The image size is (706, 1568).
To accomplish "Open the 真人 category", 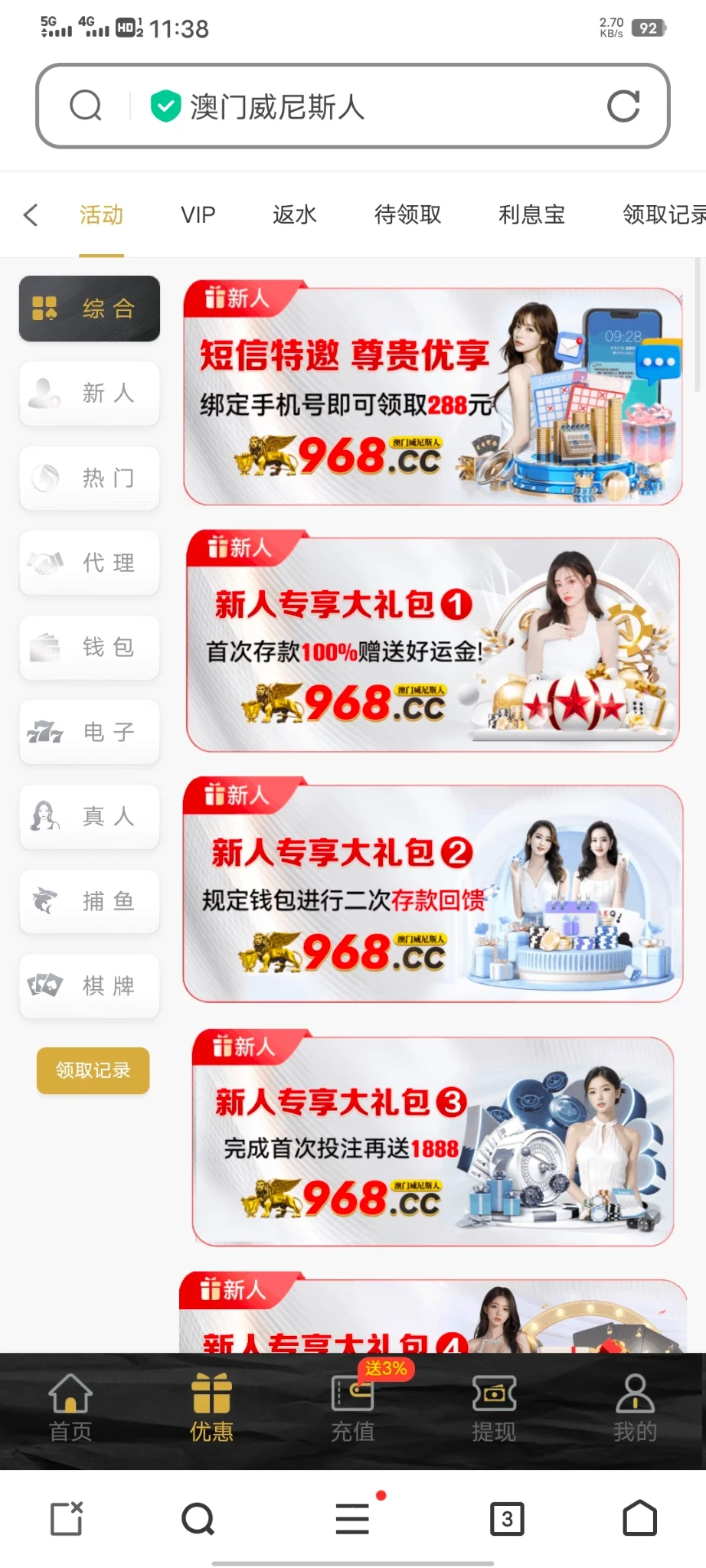I will [90, 817].
